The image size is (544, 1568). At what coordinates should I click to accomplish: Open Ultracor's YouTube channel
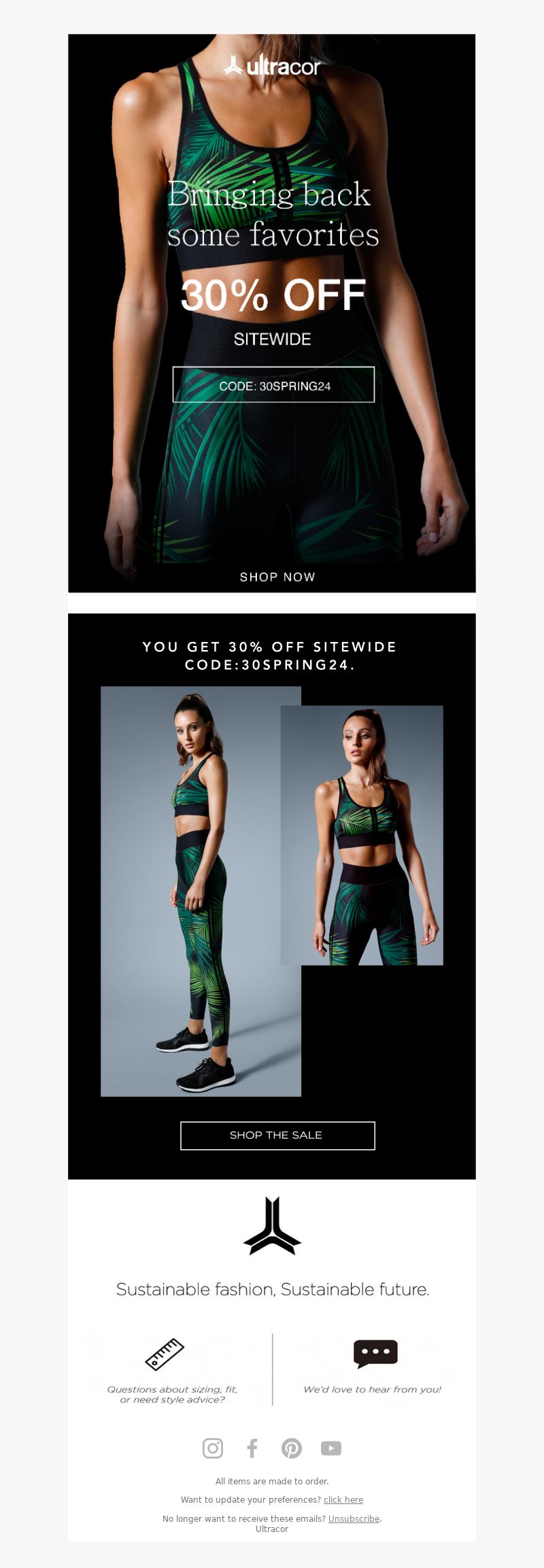(331, 1448)
